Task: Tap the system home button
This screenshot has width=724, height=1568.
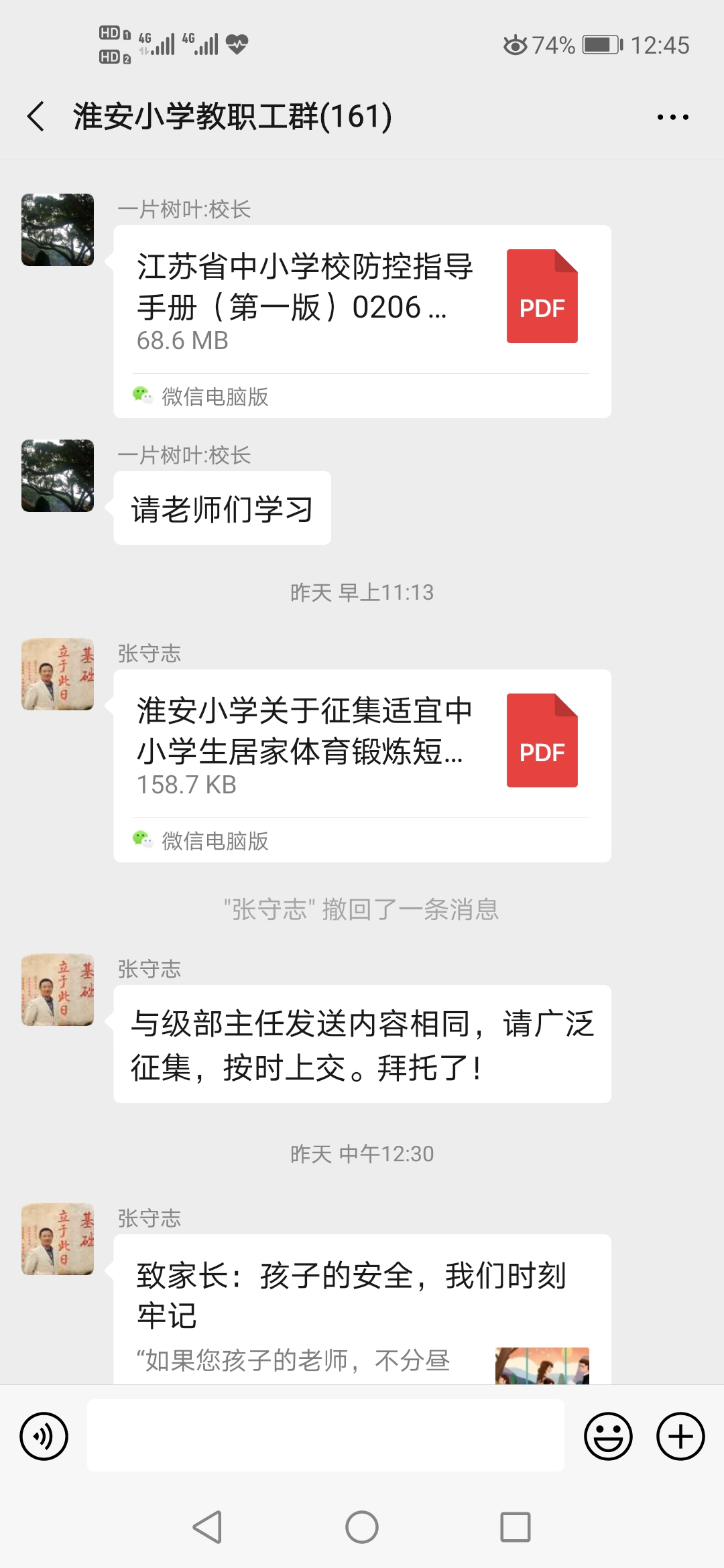Action: pyautogui.click(x=362, y=1528)
